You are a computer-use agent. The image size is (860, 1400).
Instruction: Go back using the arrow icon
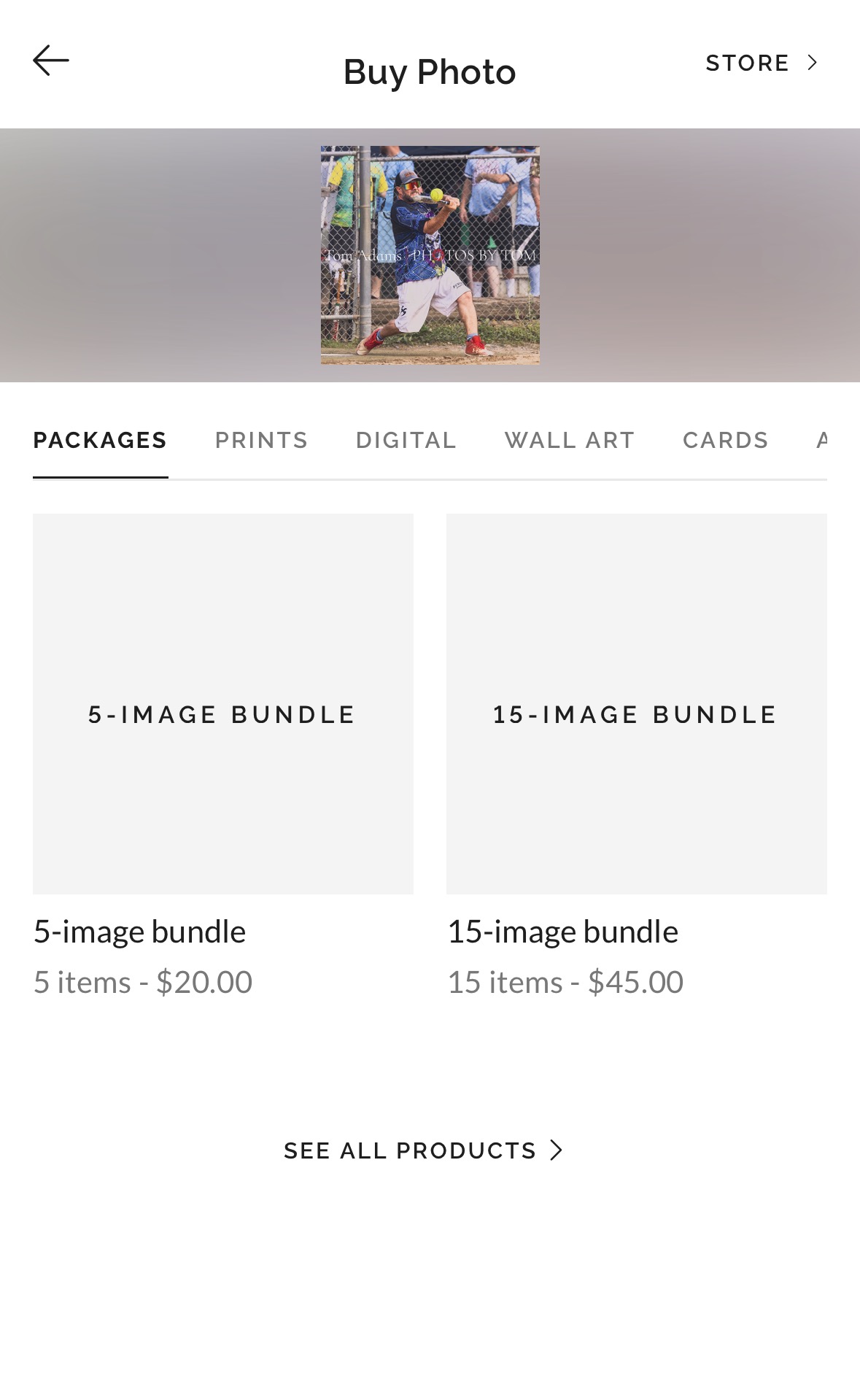[x=51, y=61]
